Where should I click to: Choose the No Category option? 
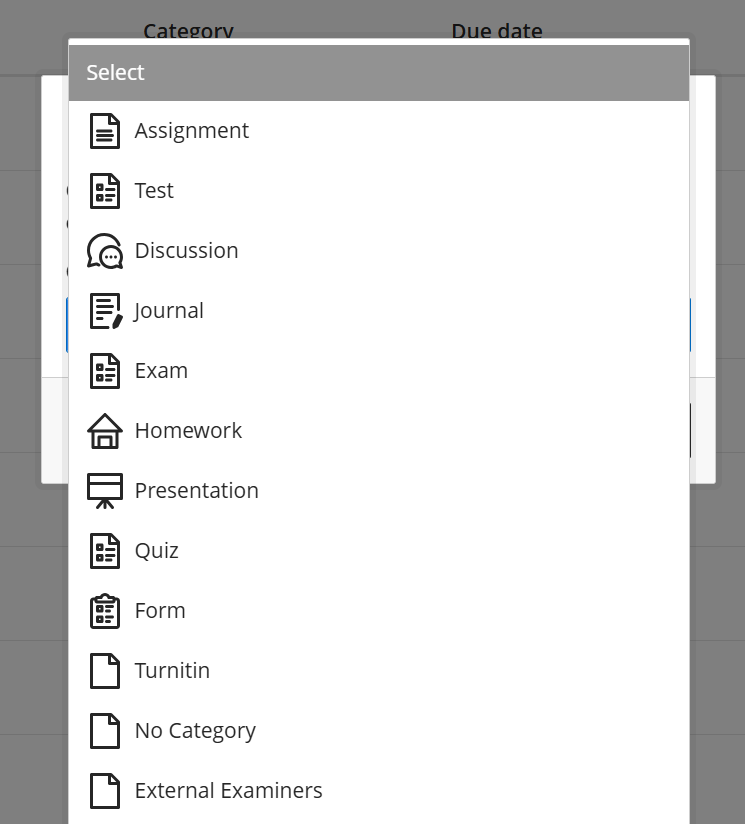(x=195, y=731)
